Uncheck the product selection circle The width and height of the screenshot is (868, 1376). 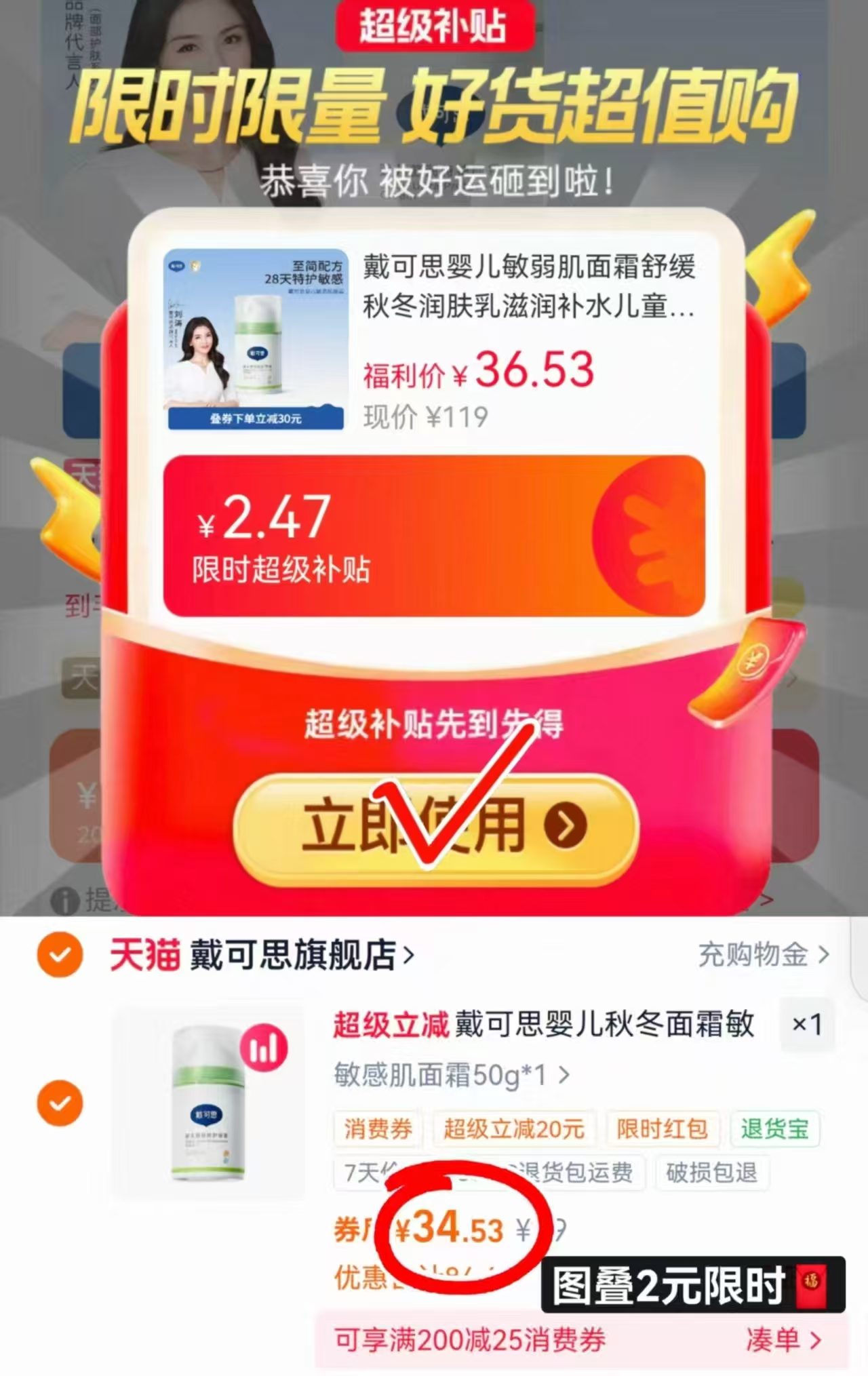pyautogui.click(x=60, y=1102)
